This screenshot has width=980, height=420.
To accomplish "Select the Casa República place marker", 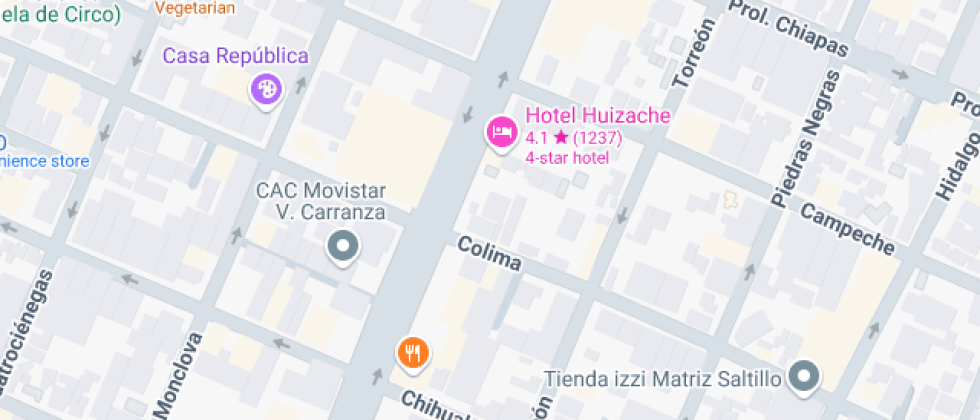I will point(266,89).
